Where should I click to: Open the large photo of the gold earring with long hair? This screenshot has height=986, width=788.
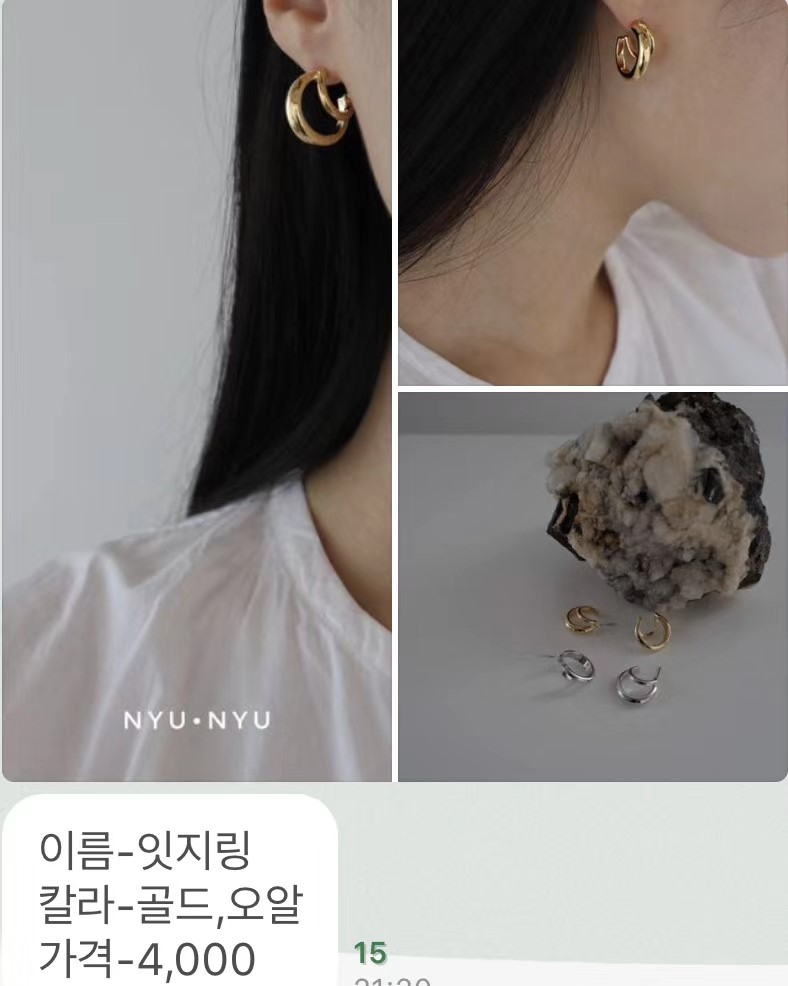click(x=196, y=390)
